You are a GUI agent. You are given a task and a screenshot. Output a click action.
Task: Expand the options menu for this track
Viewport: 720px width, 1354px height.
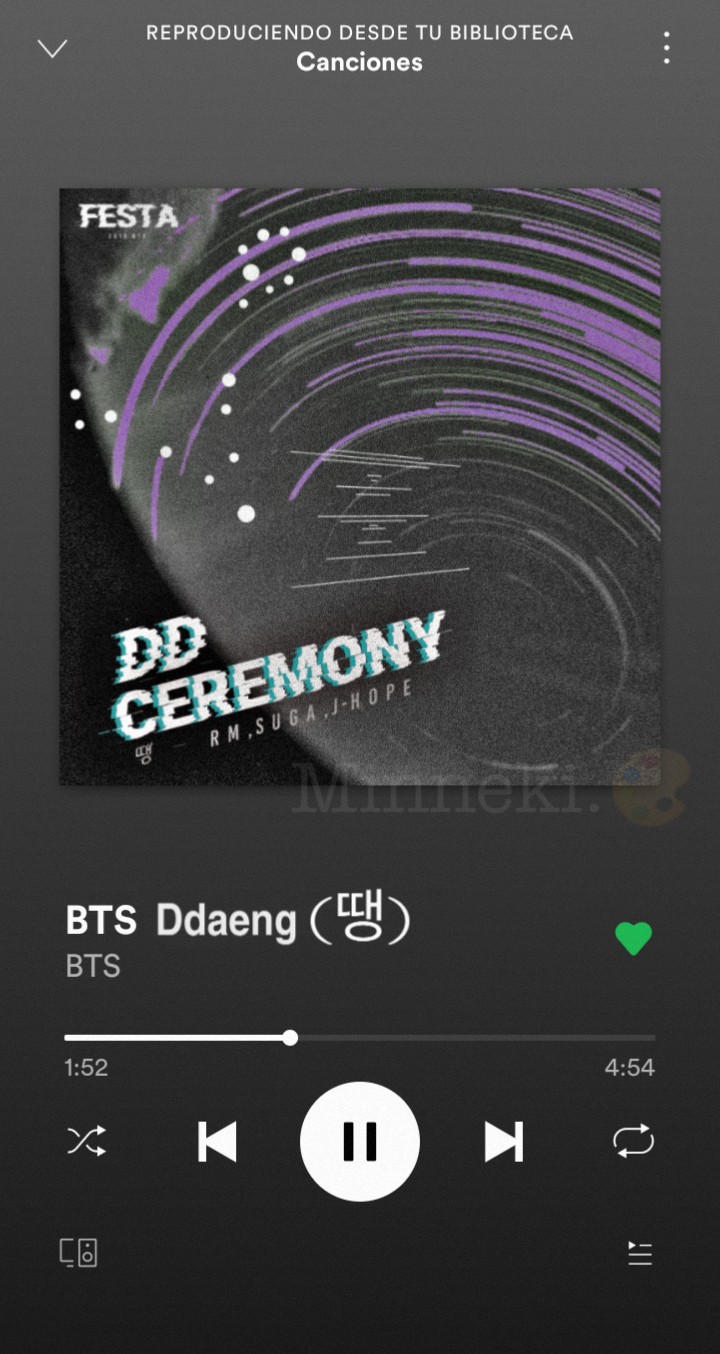(666, 48)
